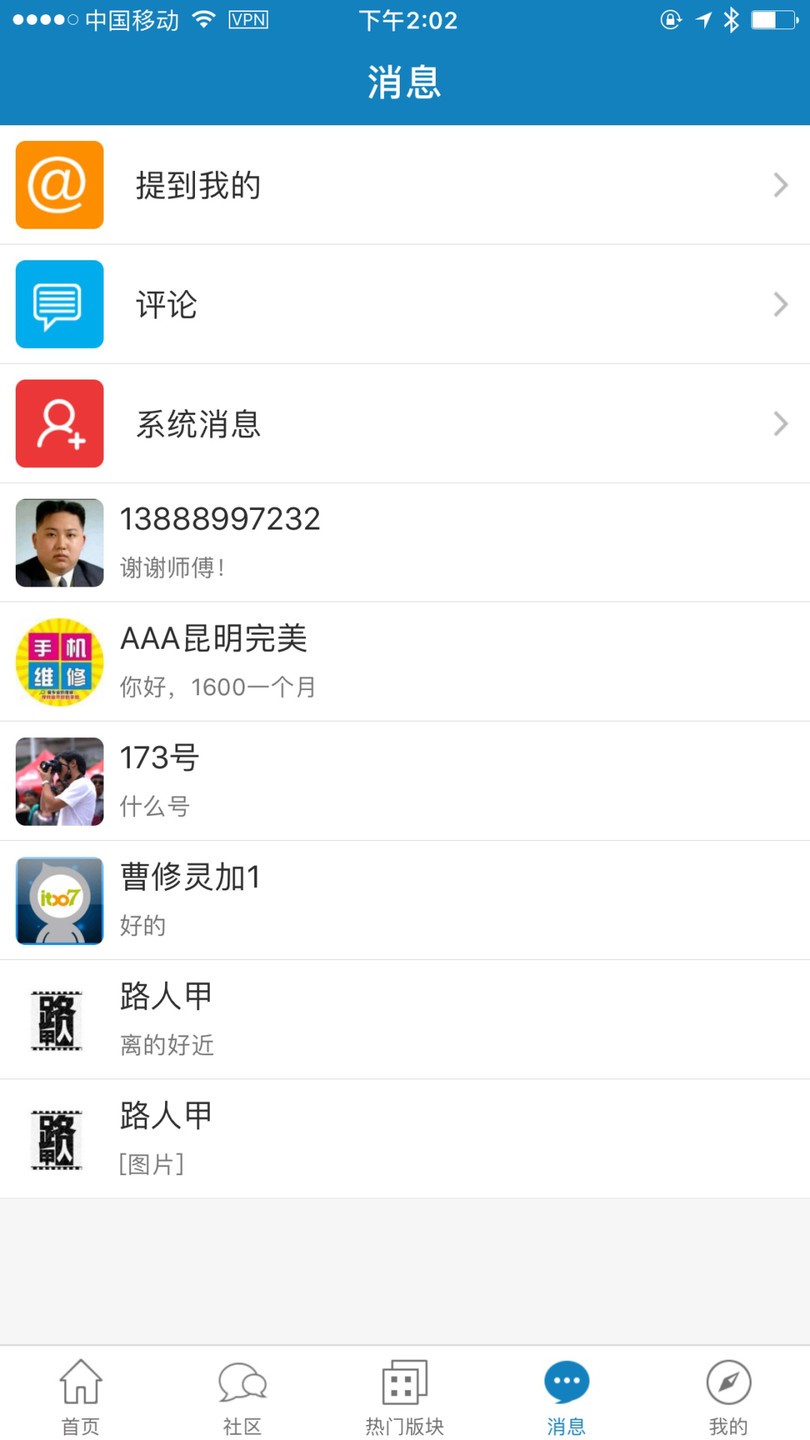The width and height of the screenshot is (810, 1440).
Task: Open 评论 via its chevron arrow
Action: 779,304
